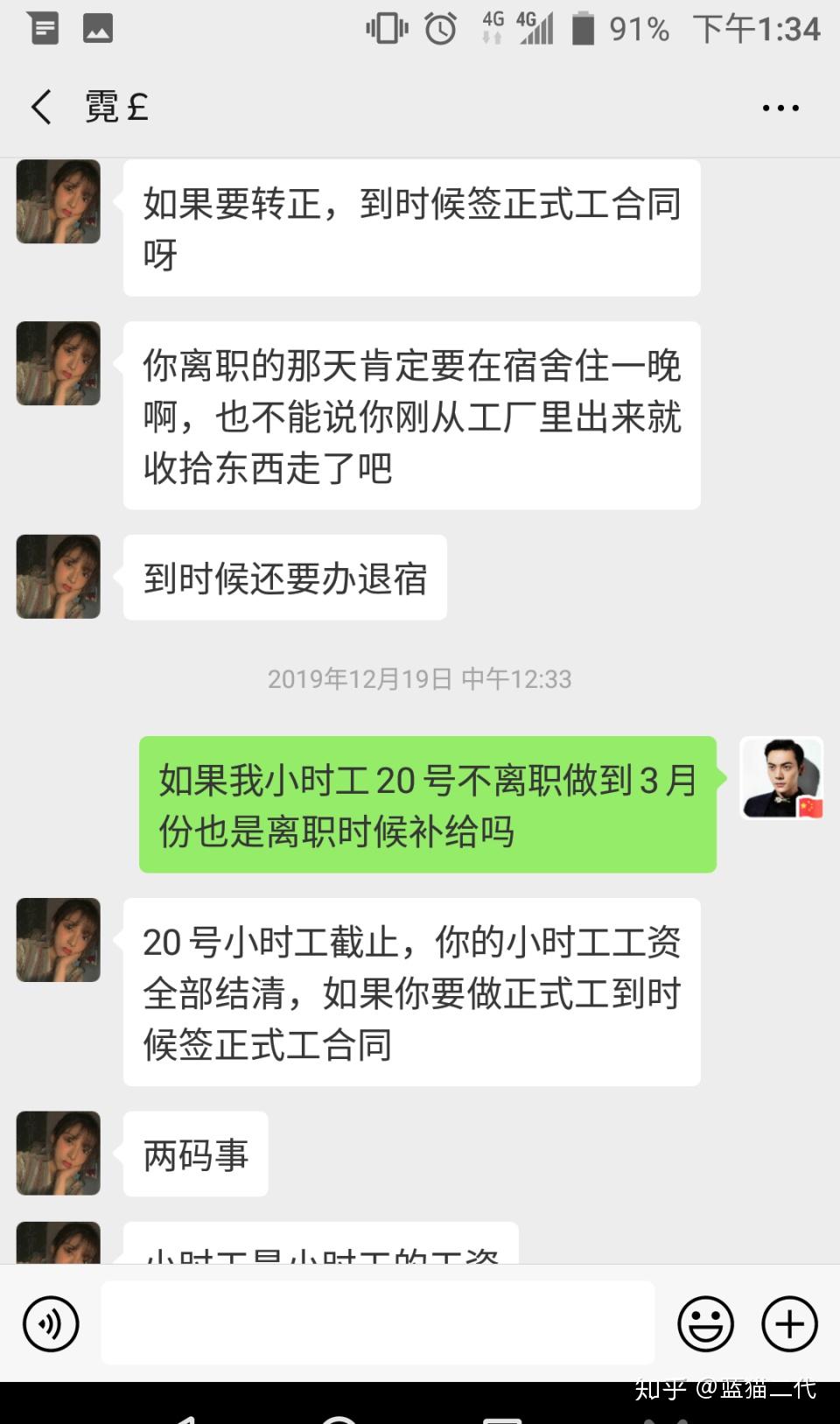Open the three-dot chat info menu

(780, 108)
